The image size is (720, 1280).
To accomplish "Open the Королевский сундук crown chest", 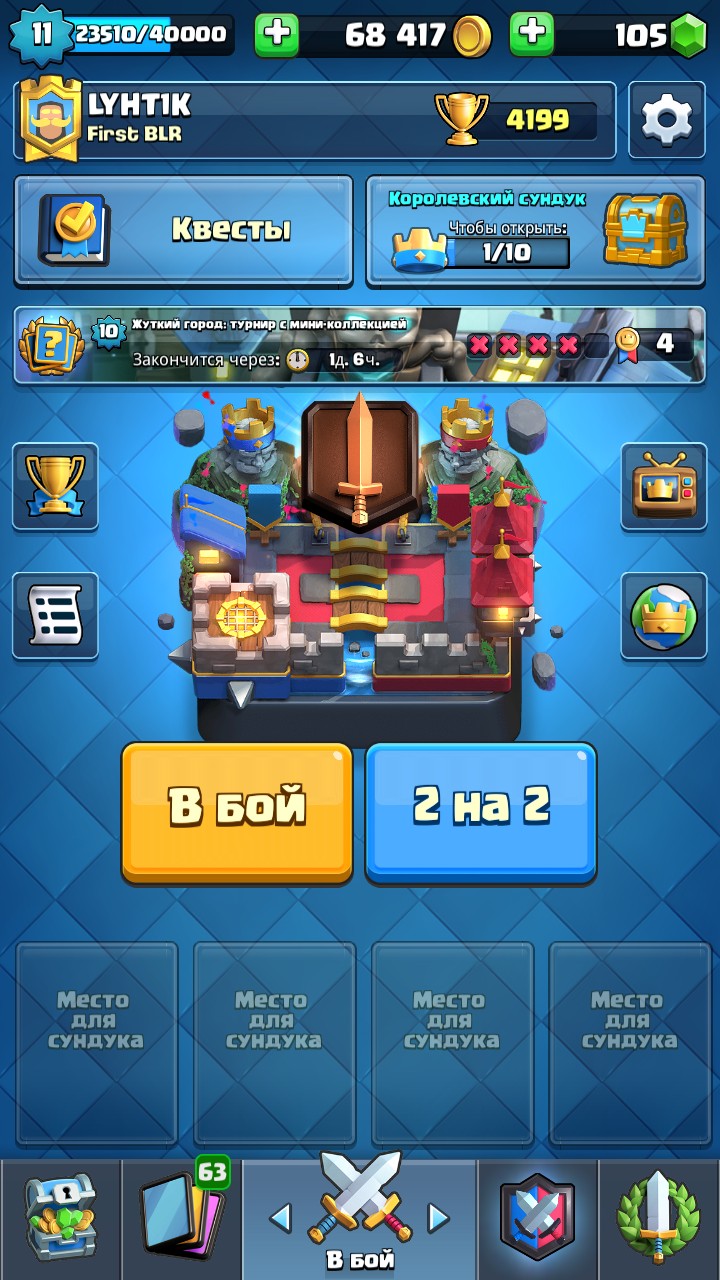I will [x=535, y=230].
